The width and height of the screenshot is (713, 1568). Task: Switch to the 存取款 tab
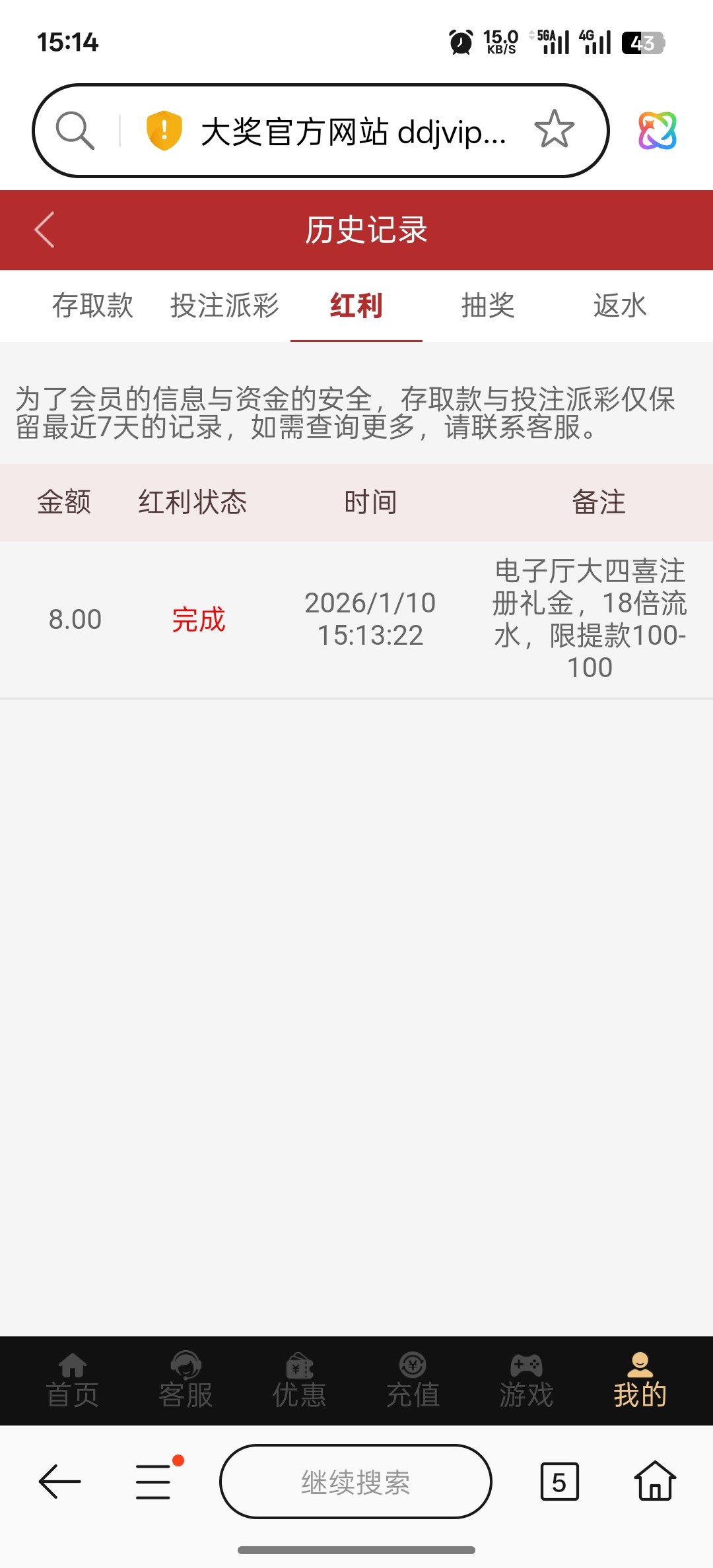[x=92, y=306]
